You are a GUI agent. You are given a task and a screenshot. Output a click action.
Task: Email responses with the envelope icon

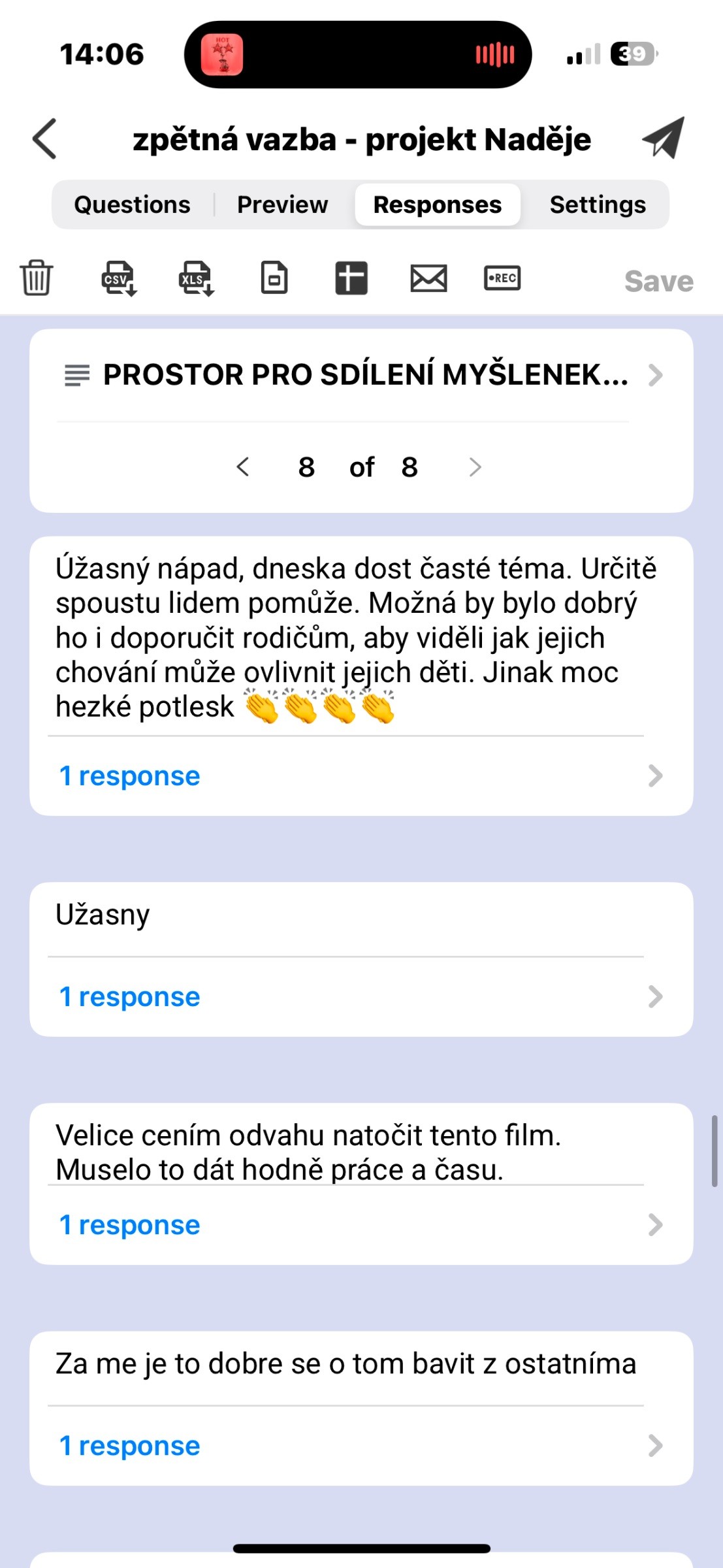coord(428,278)
